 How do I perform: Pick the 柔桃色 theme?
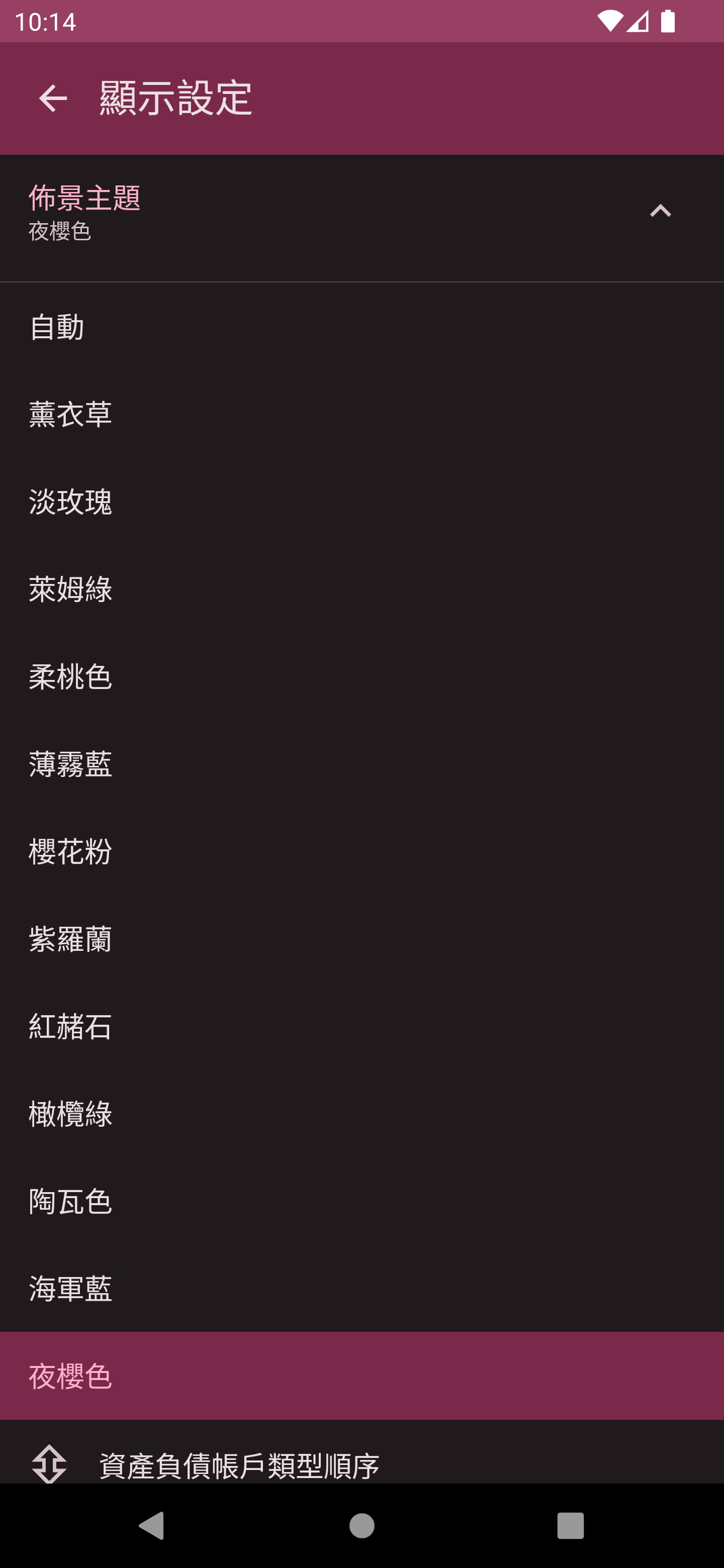pyautogui.click(x=361, y=677)
